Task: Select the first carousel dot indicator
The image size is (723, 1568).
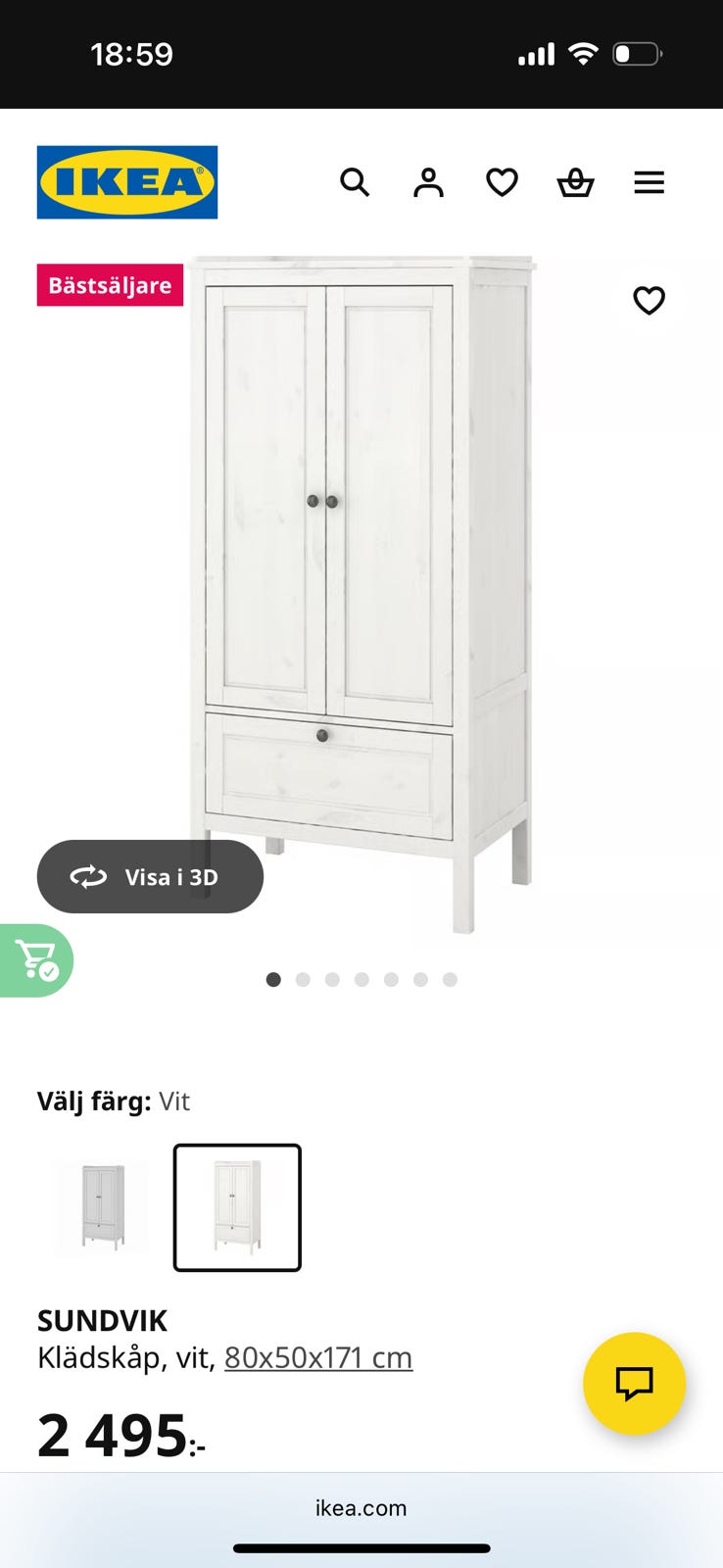Action: click(x=273, y=979)
